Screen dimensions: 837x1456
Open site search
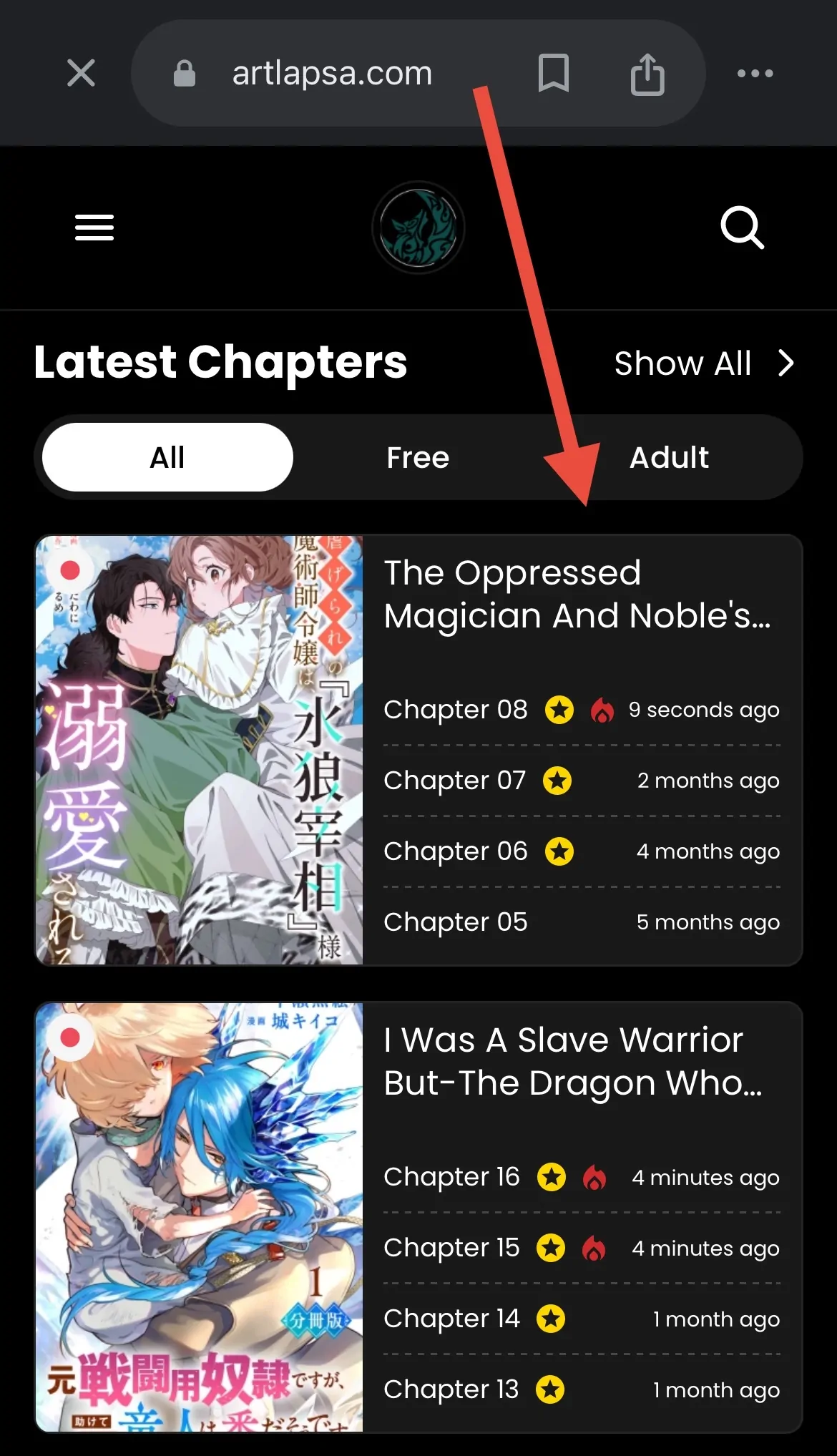[742, 228]
